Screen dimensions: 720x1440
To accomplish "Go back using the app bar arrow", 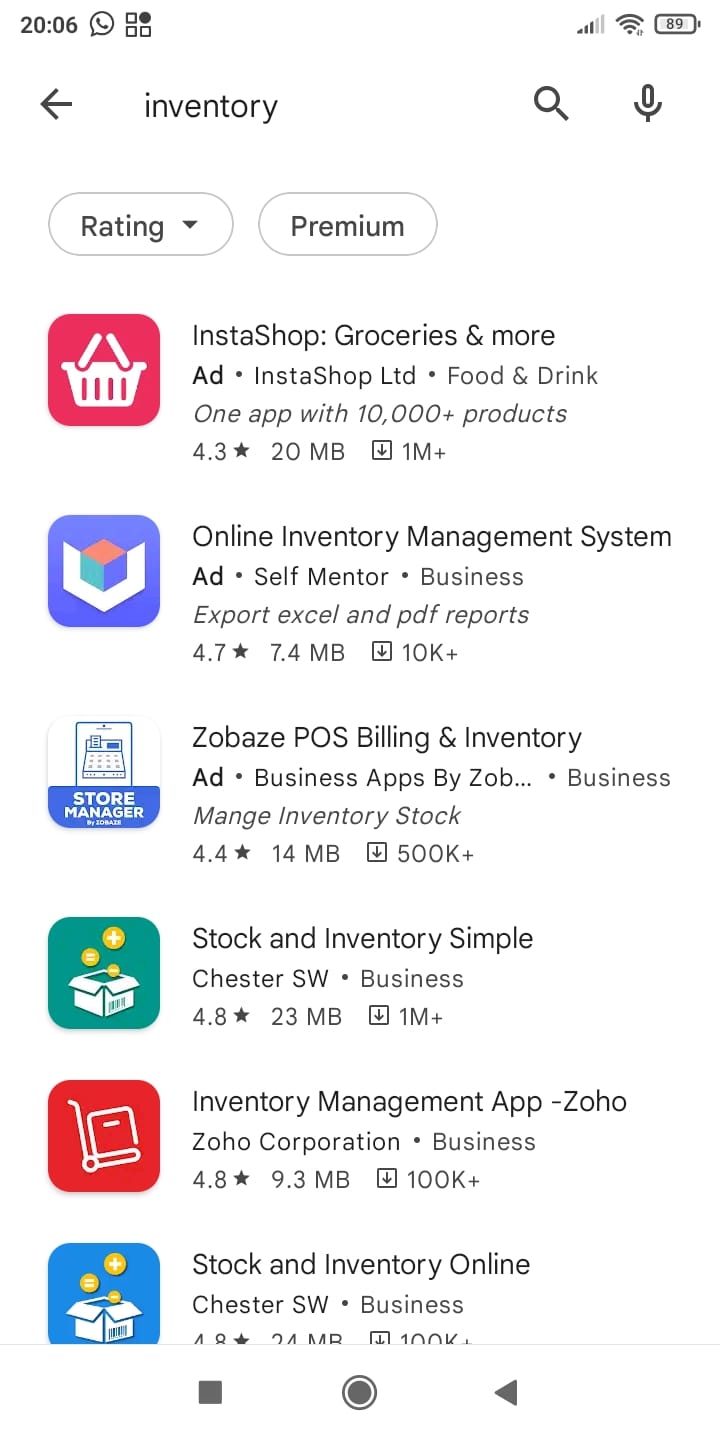I will (x=57, y=104).
